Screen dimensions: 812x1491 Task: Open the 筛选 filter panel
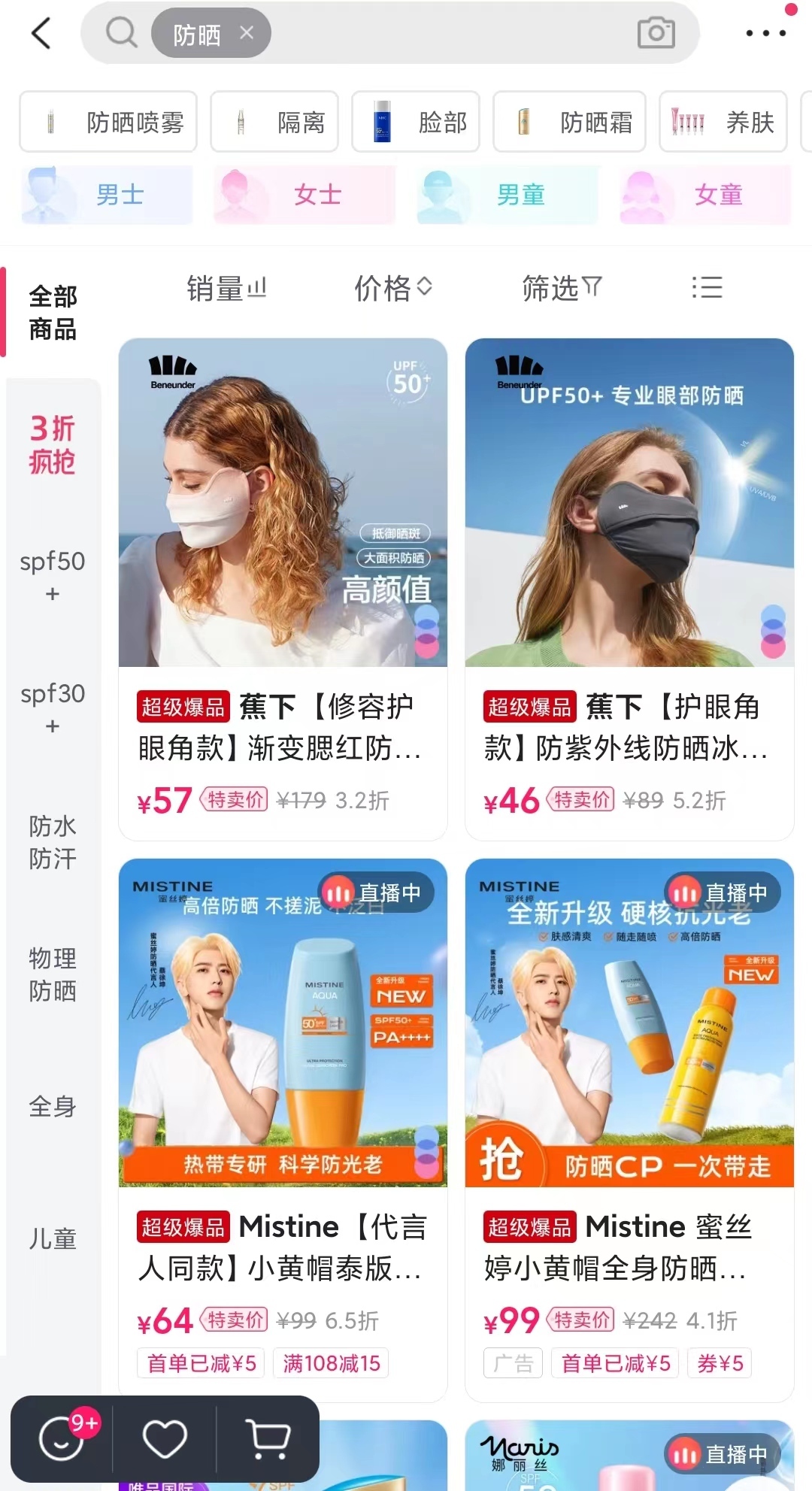[x=562, y=288]
